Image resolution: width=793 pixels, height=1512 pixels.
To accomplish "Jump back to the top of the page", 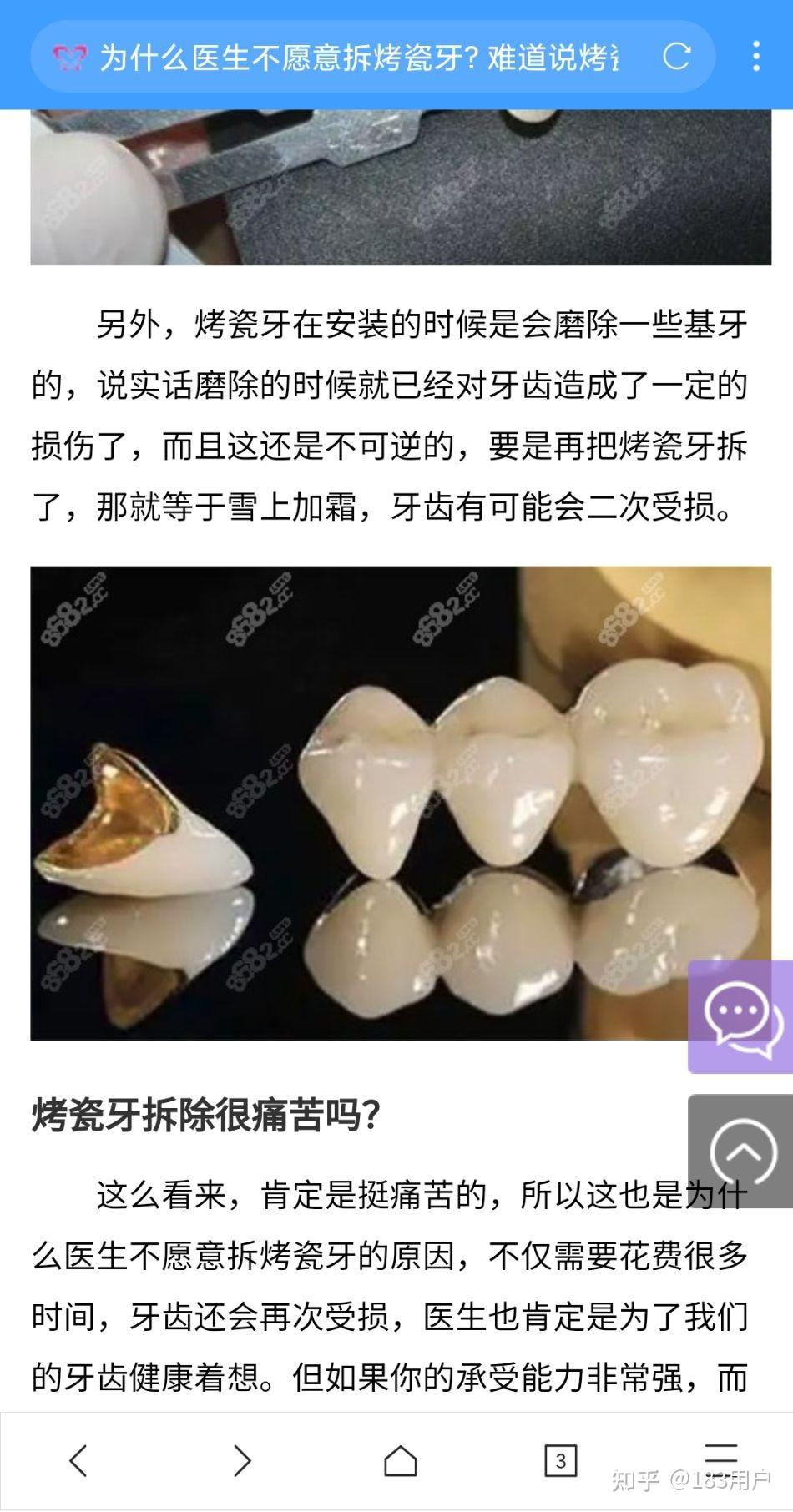I will pyautogui.click(x=740, y=1151).
